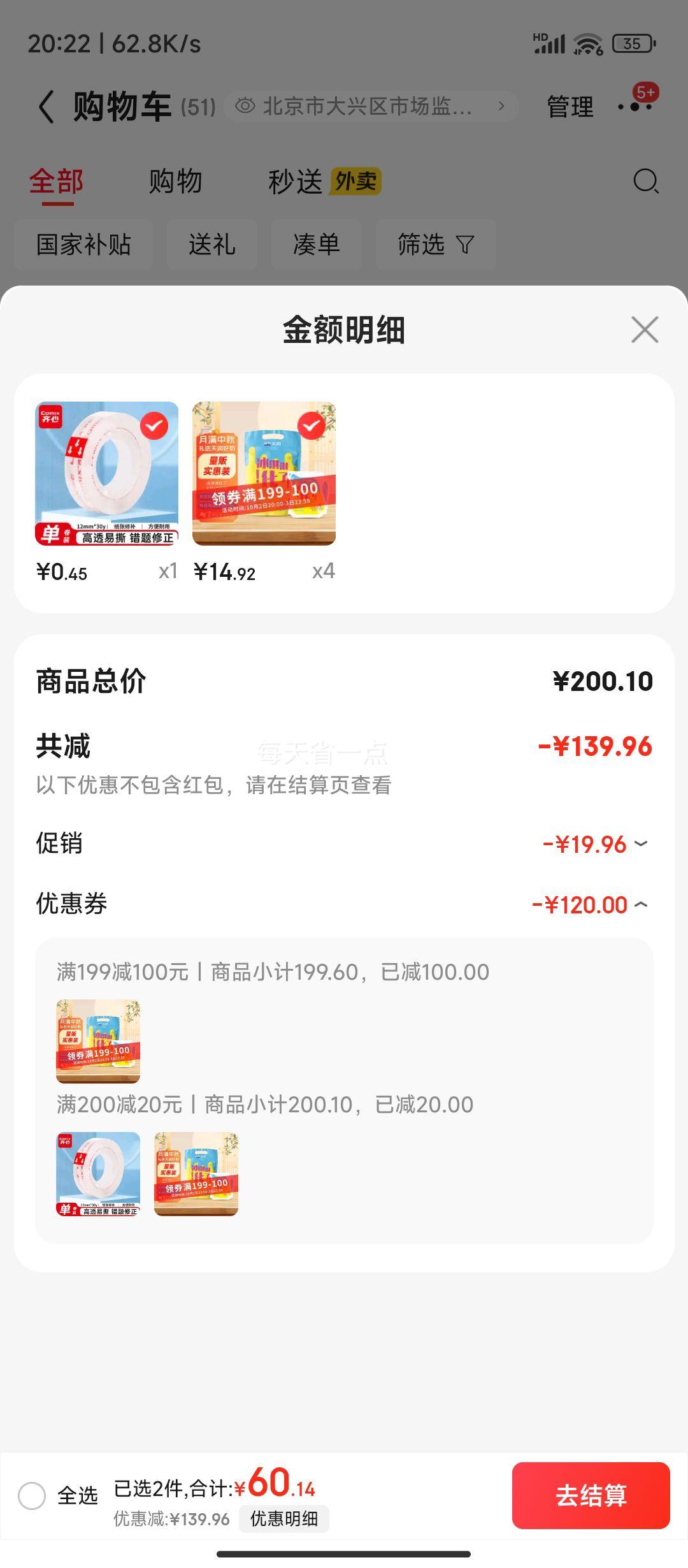Open 优惠明细 discount details
The width and height of the screenshot is (688, 1568).
click(x=283, y=1519)
